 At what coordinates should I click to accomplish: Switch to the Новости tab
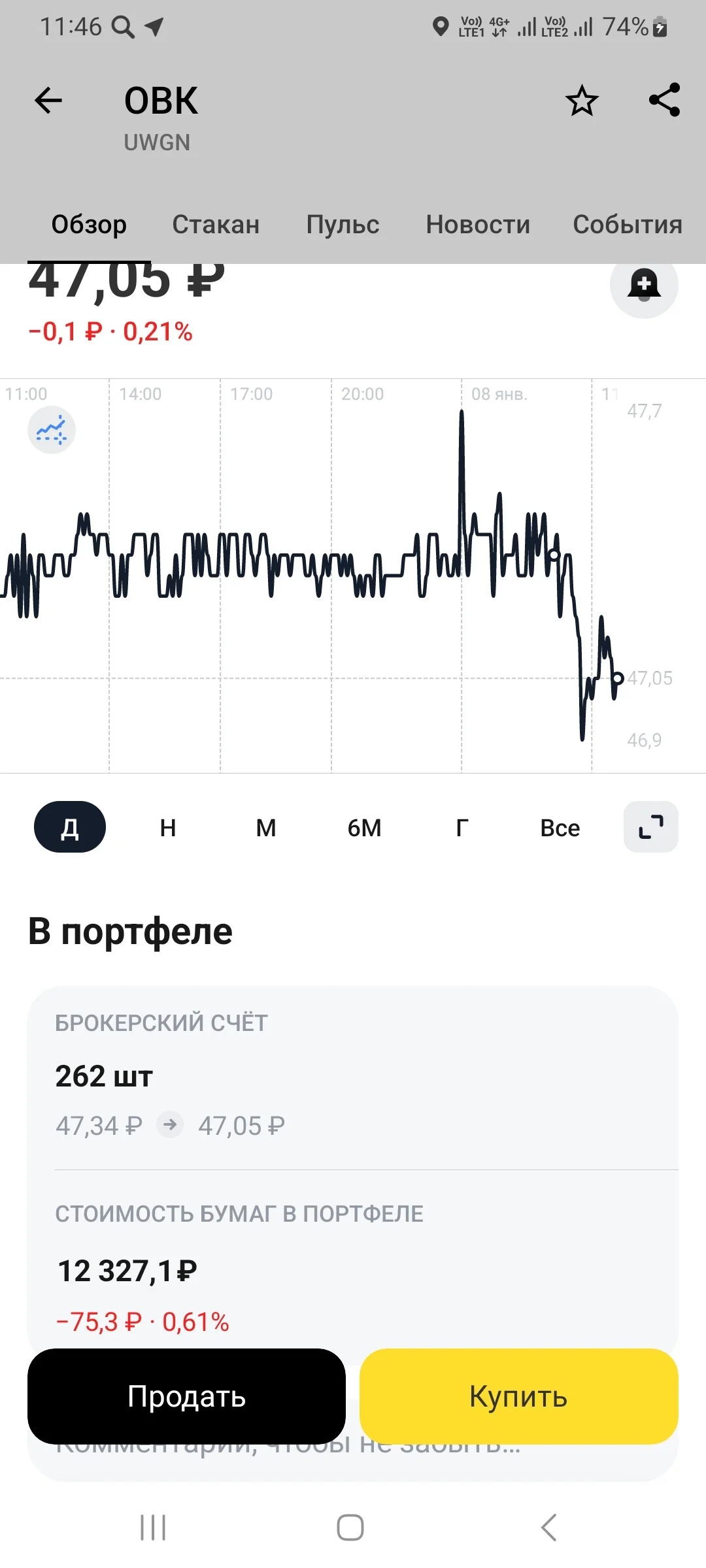(478, 224)
